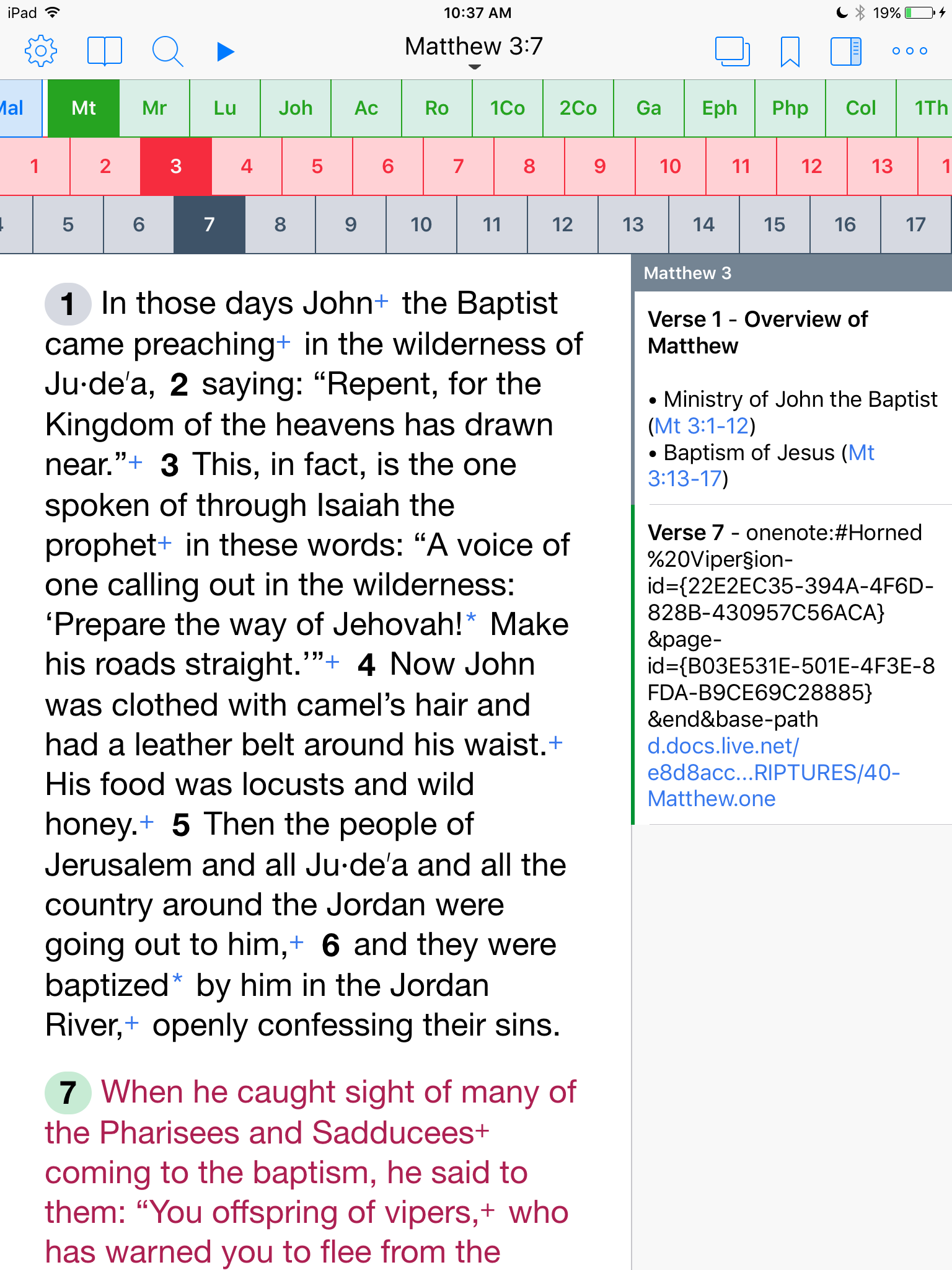Open the more options menu

(909, 51)
